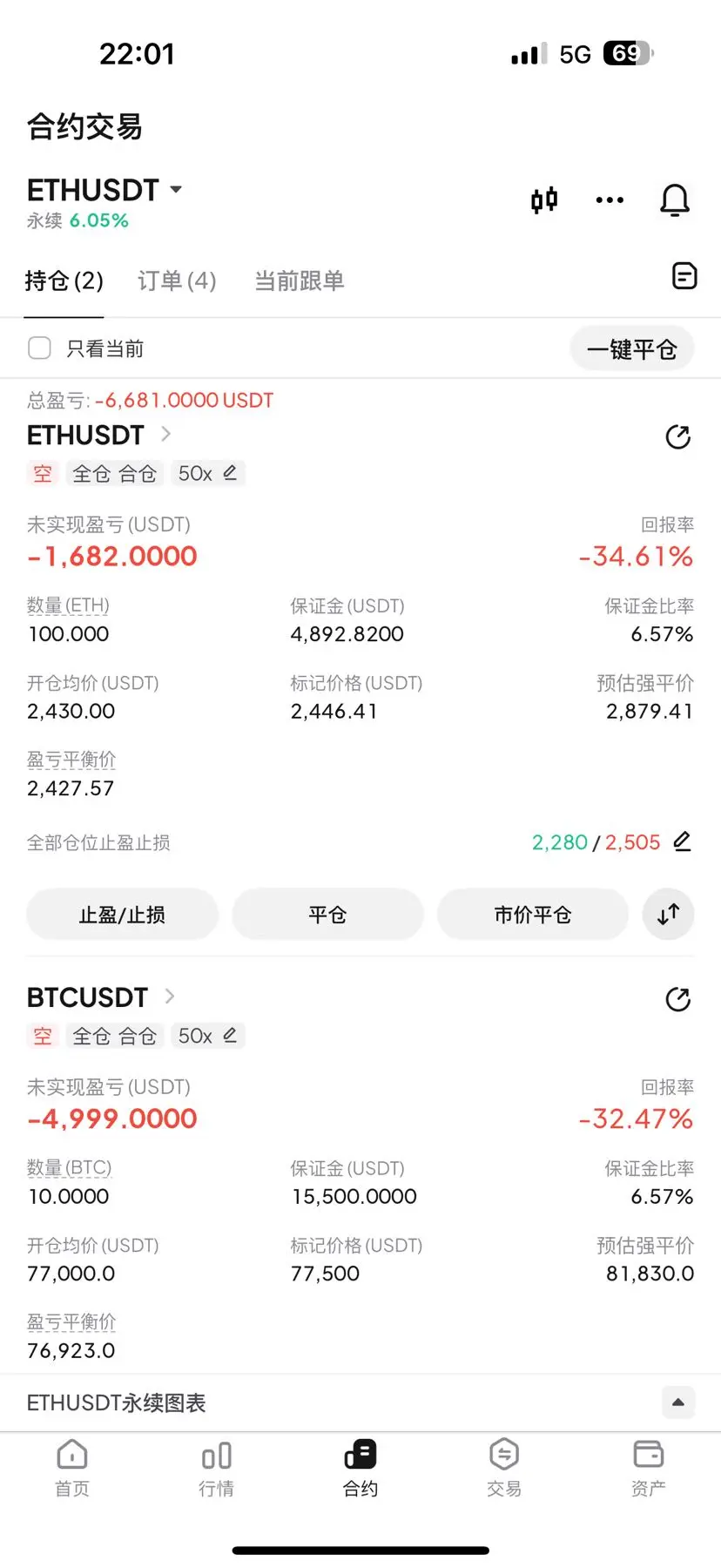Image resolution: width=721 pixels, height=1568 pixels.
Task: Check the 只看当前 checkbox
Action: pyautogui.click(x=40, y=348)
